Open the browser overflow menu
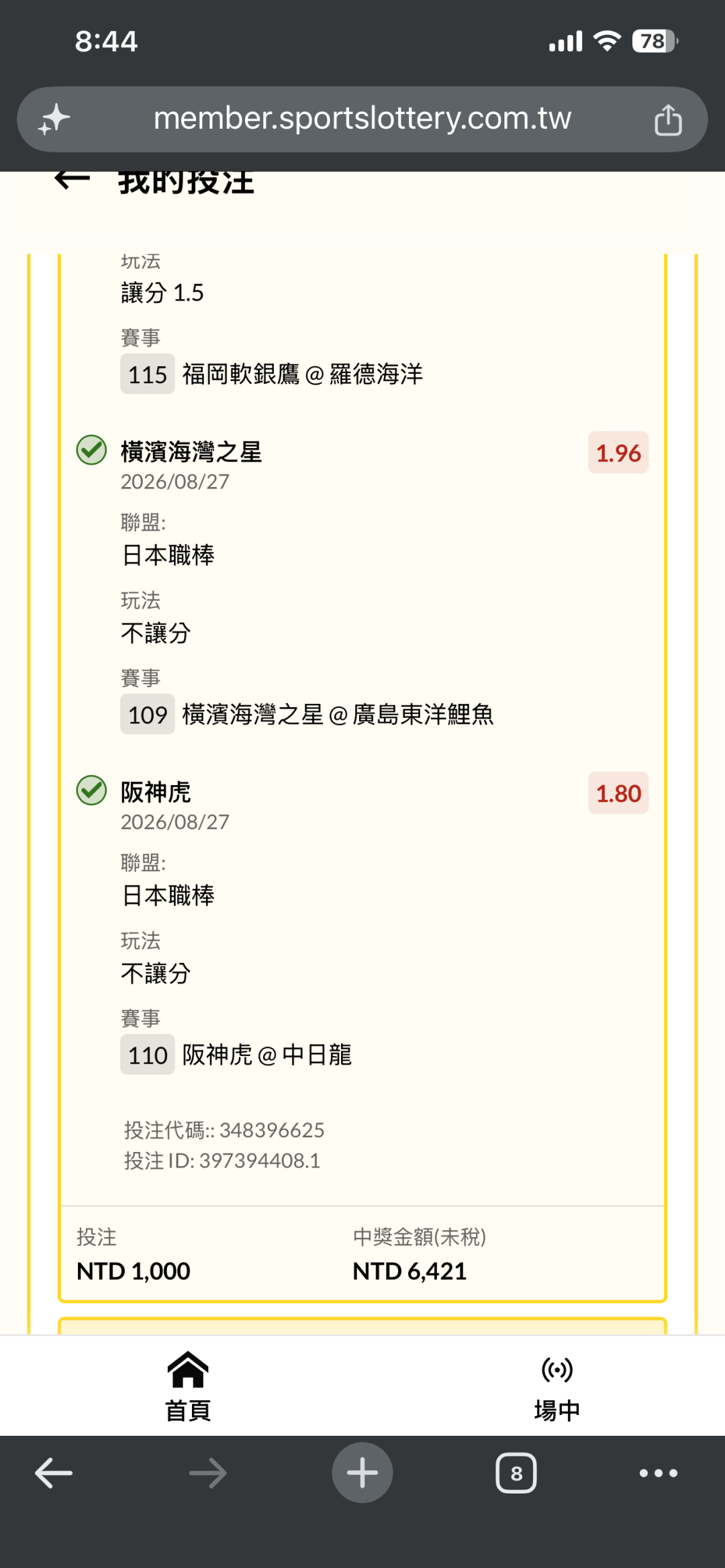The height and width of the screenshot is (1568, 725). pos(659,1473)
